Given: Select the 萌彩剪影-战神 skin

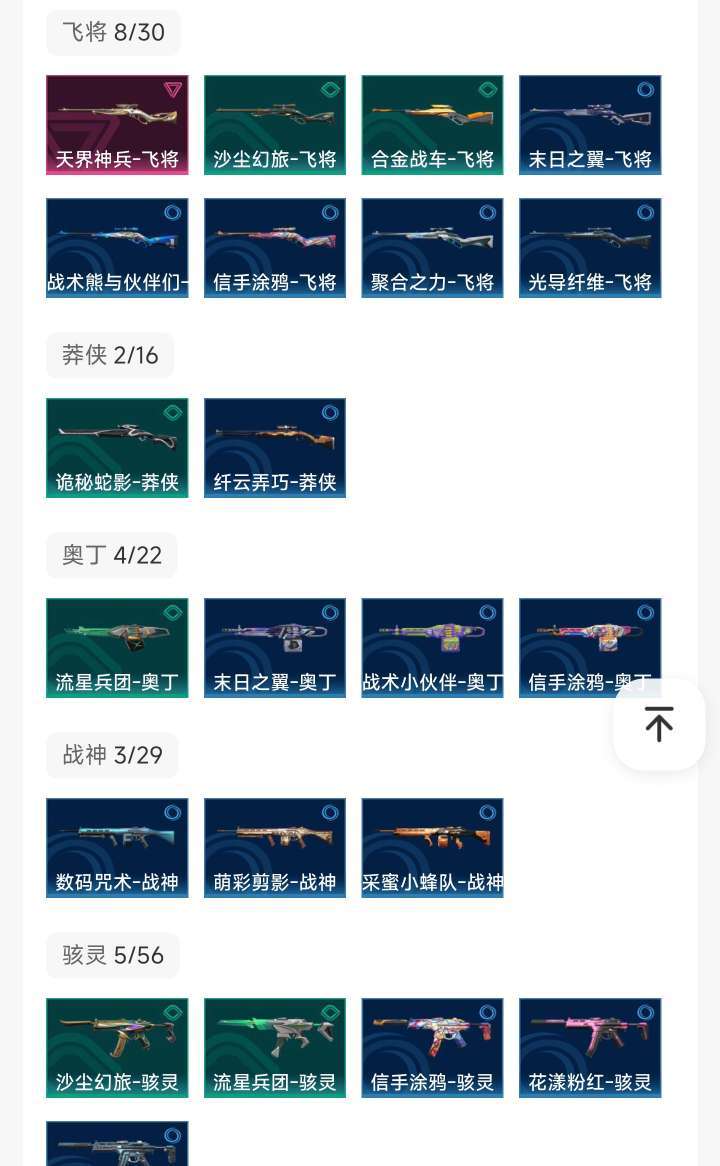Looking at the screenshot, I should click(x=275, y=848).
